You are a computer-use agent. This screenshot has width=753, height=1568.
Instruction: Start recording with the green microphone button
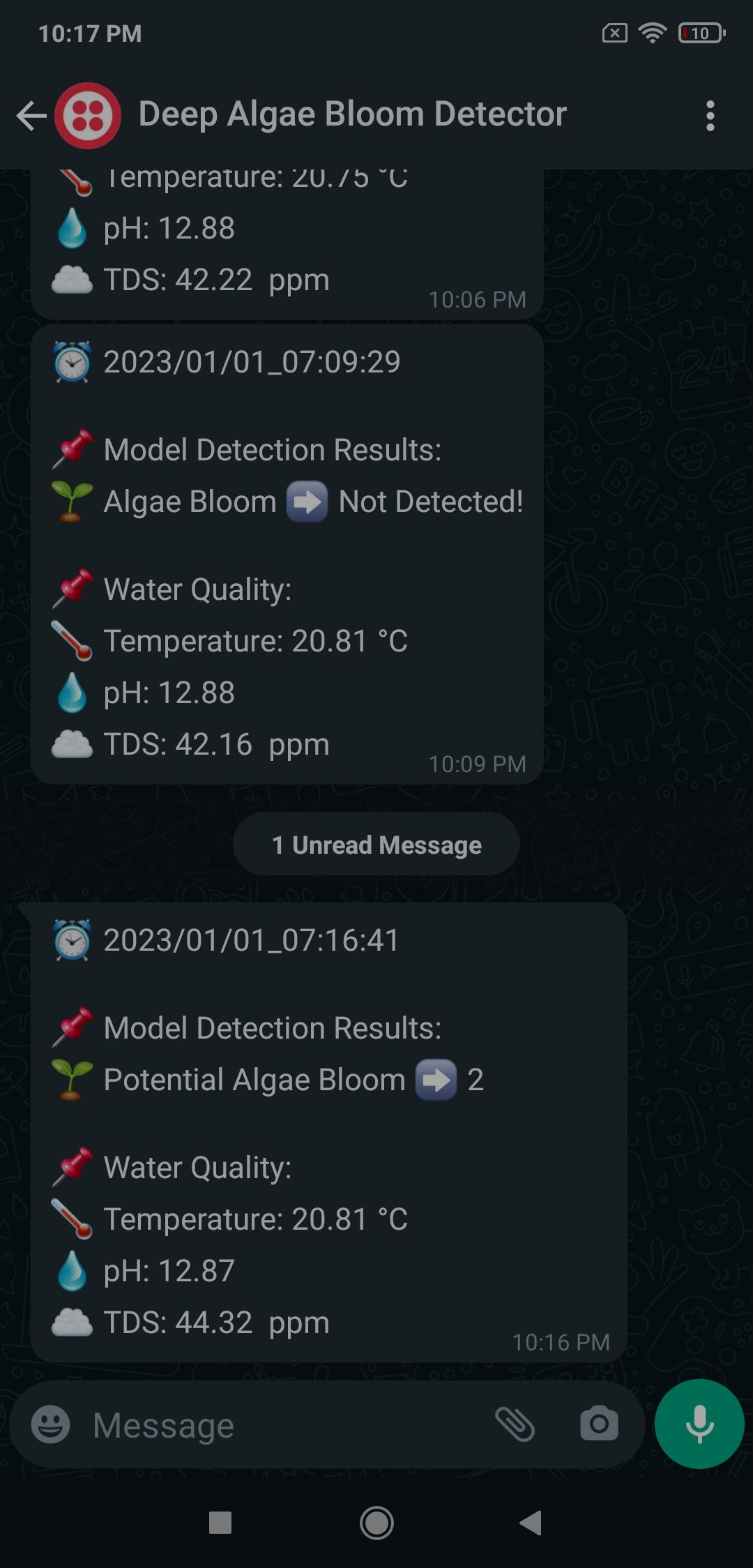coord(698,1424)
